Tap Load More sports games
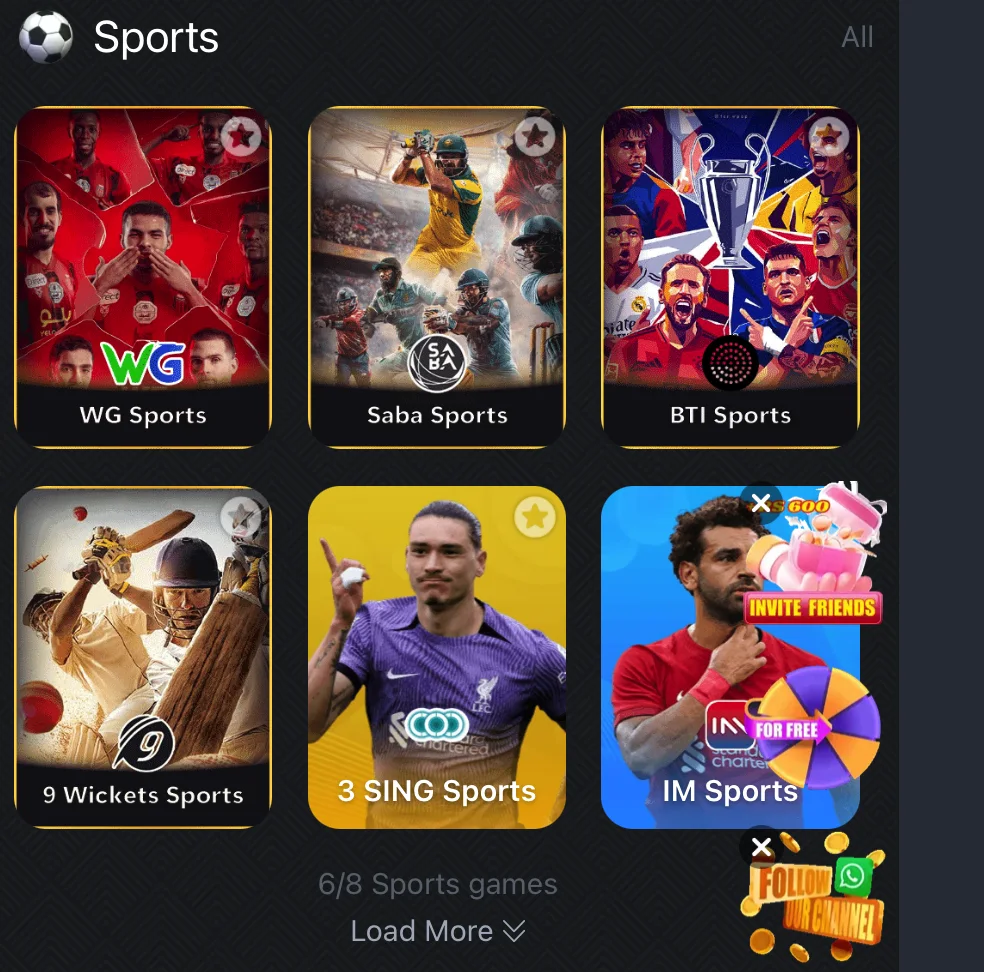Screen dimensions: 984x972 tap(437, 931)
